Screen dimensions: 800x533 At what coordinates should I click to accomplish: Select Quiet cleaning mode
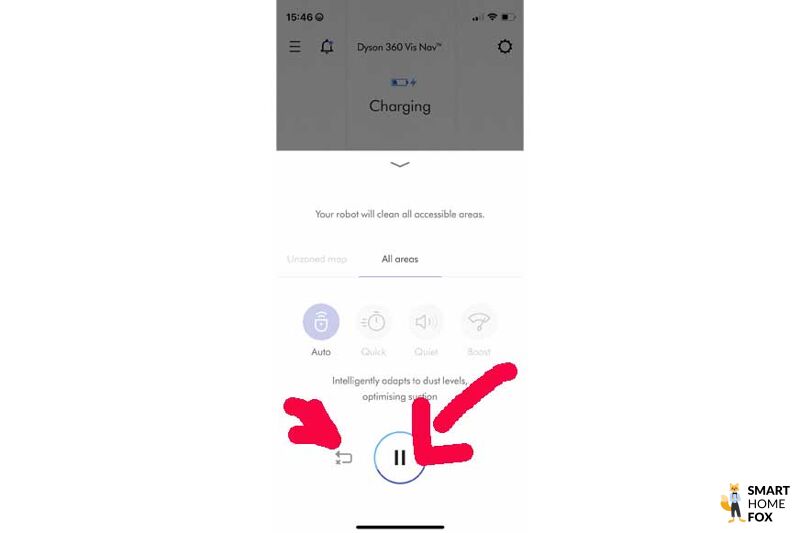[427, 322]
